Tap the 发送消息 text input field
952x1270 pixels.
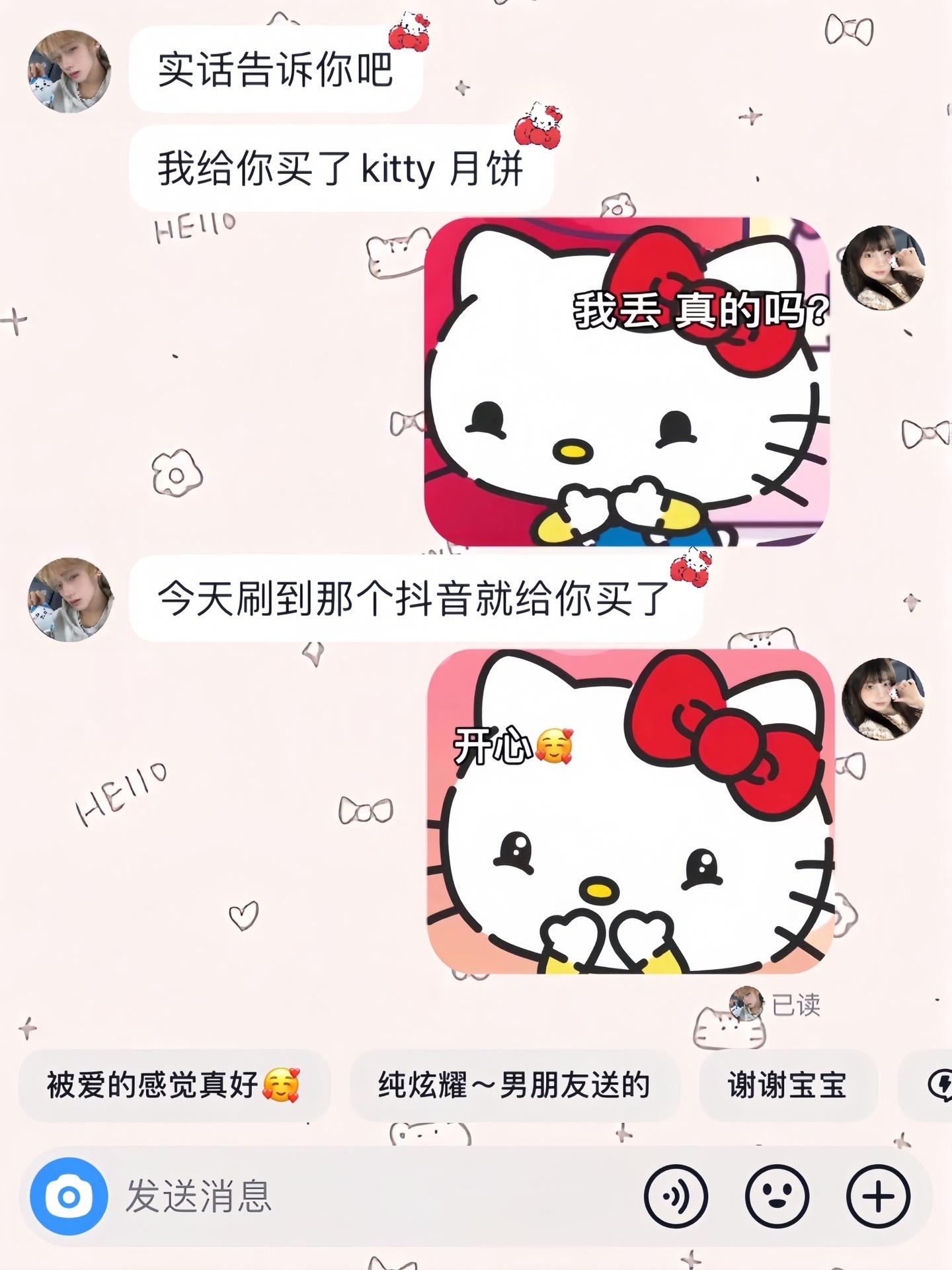pyautogui.click(x=370, y=1196)
